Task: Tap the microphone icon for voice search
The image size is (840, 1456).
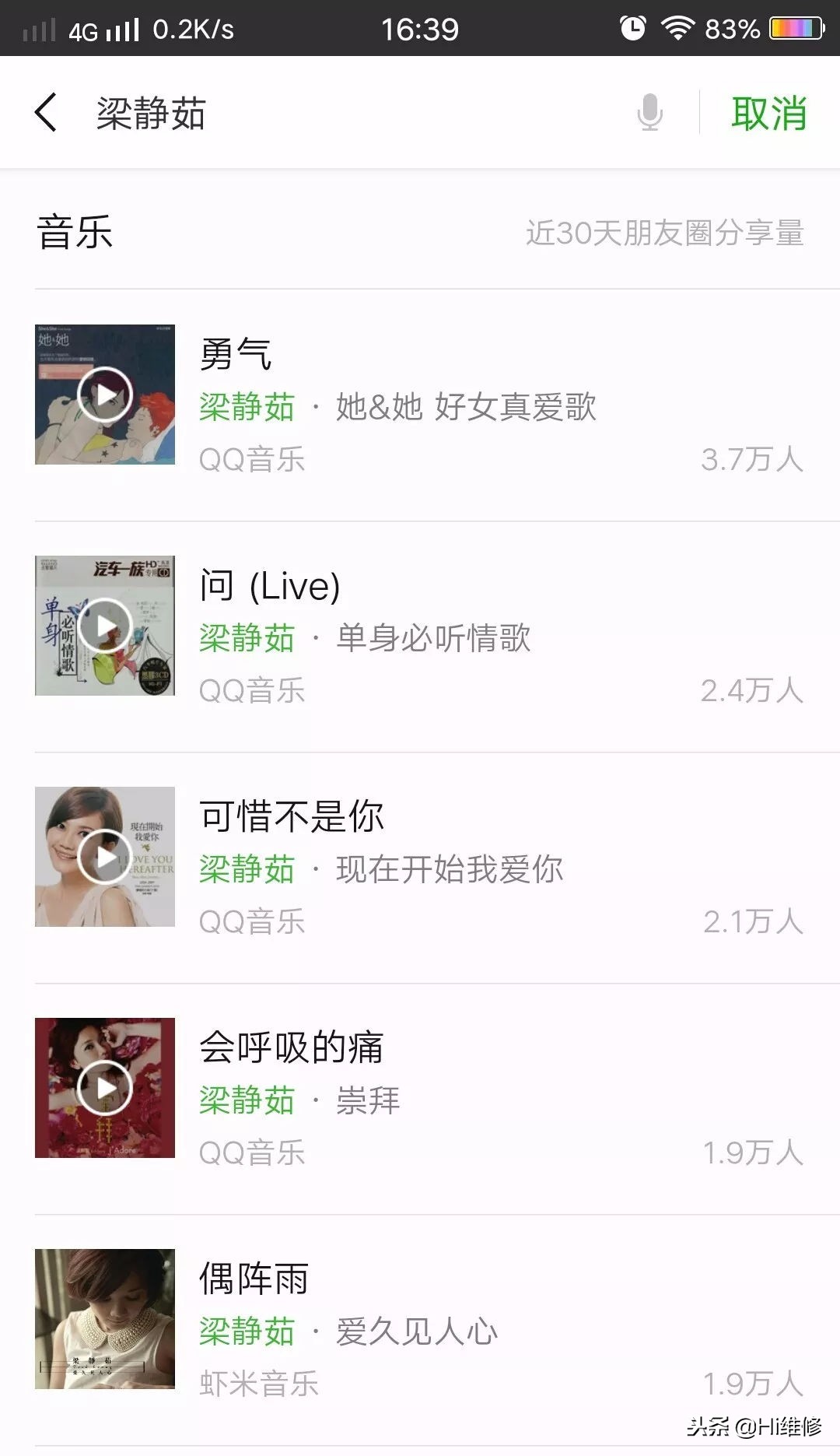Action: coord(649,113)
